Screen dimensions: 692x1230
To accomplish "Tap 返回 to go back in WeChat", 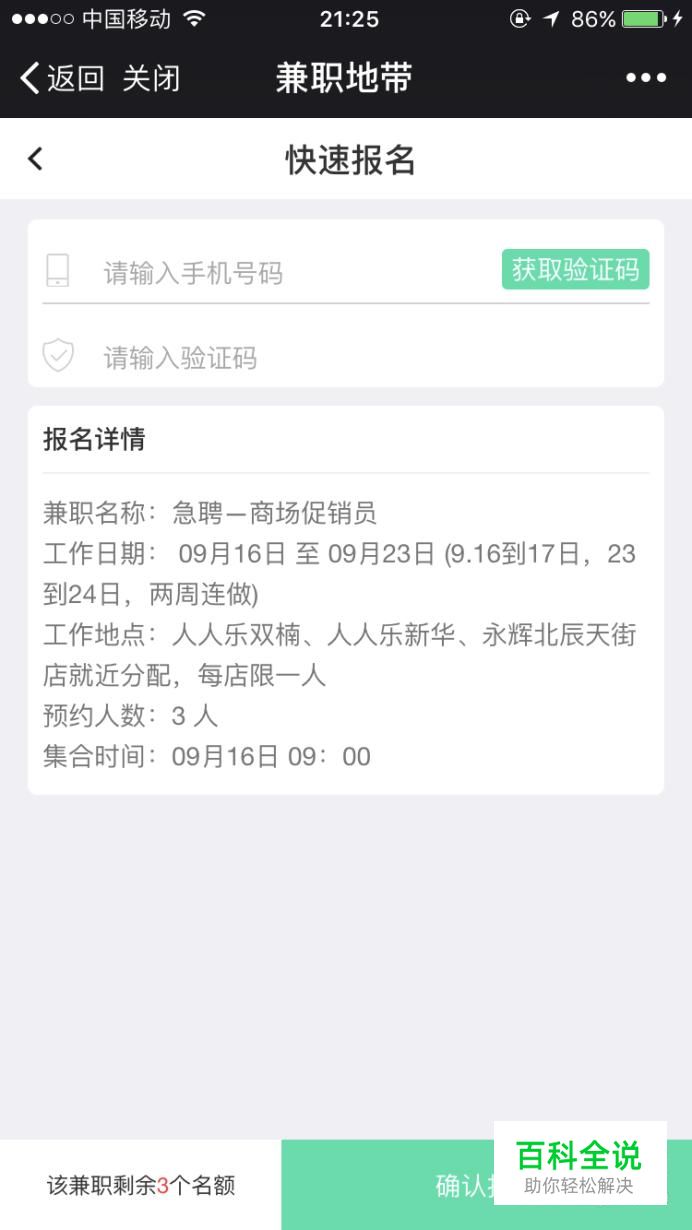I will [62, 78].
